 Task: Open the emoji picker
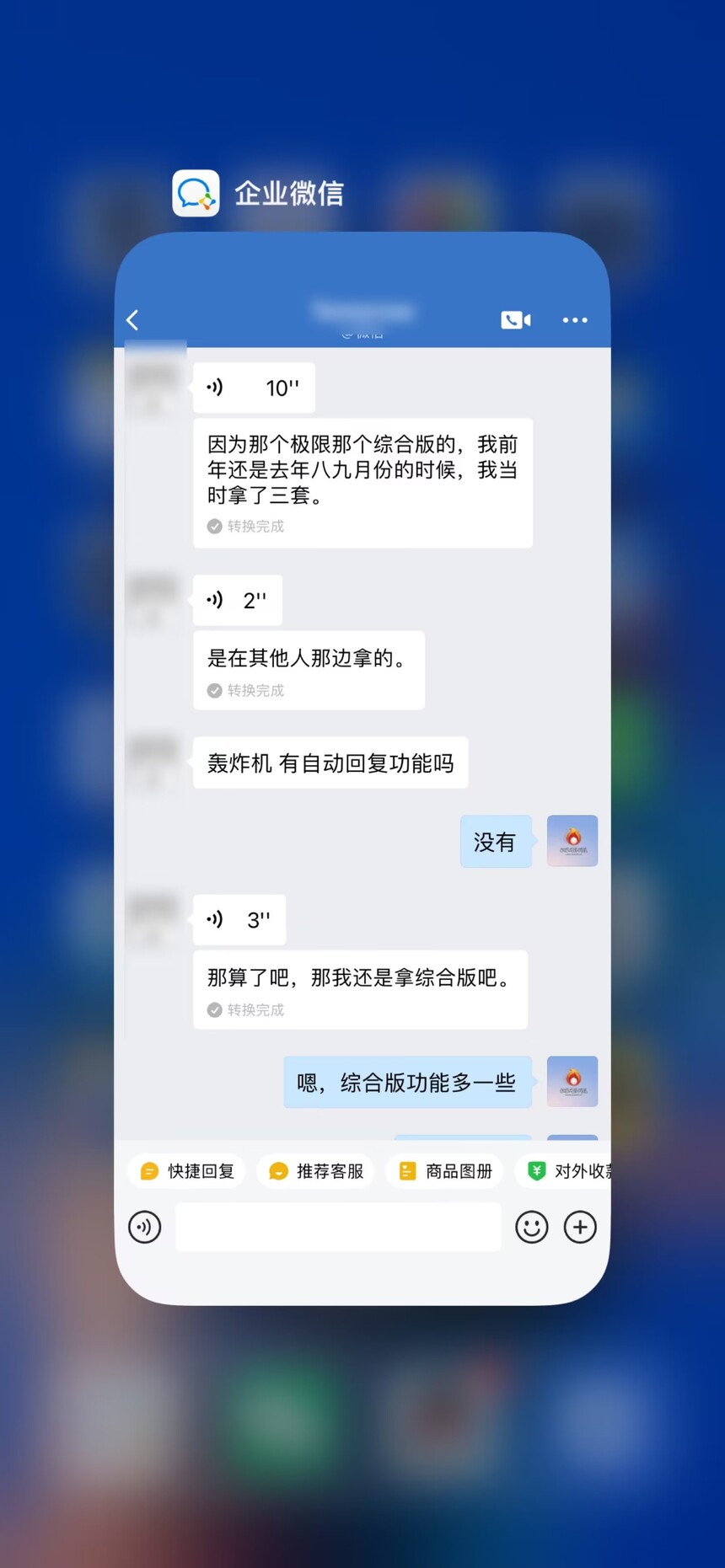coord(531,1227)
